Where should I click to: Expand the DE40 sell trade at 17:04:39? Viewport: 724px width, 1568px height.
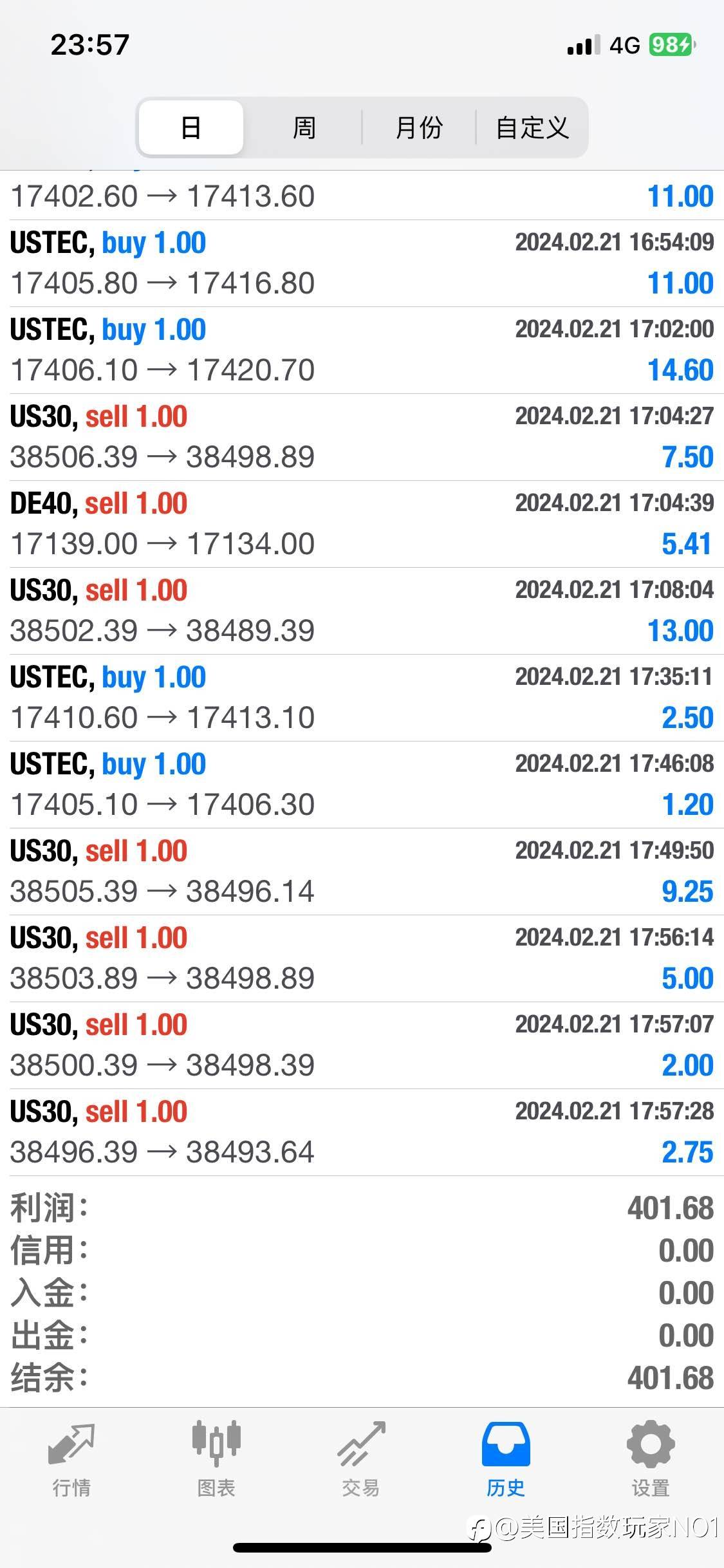362,524
